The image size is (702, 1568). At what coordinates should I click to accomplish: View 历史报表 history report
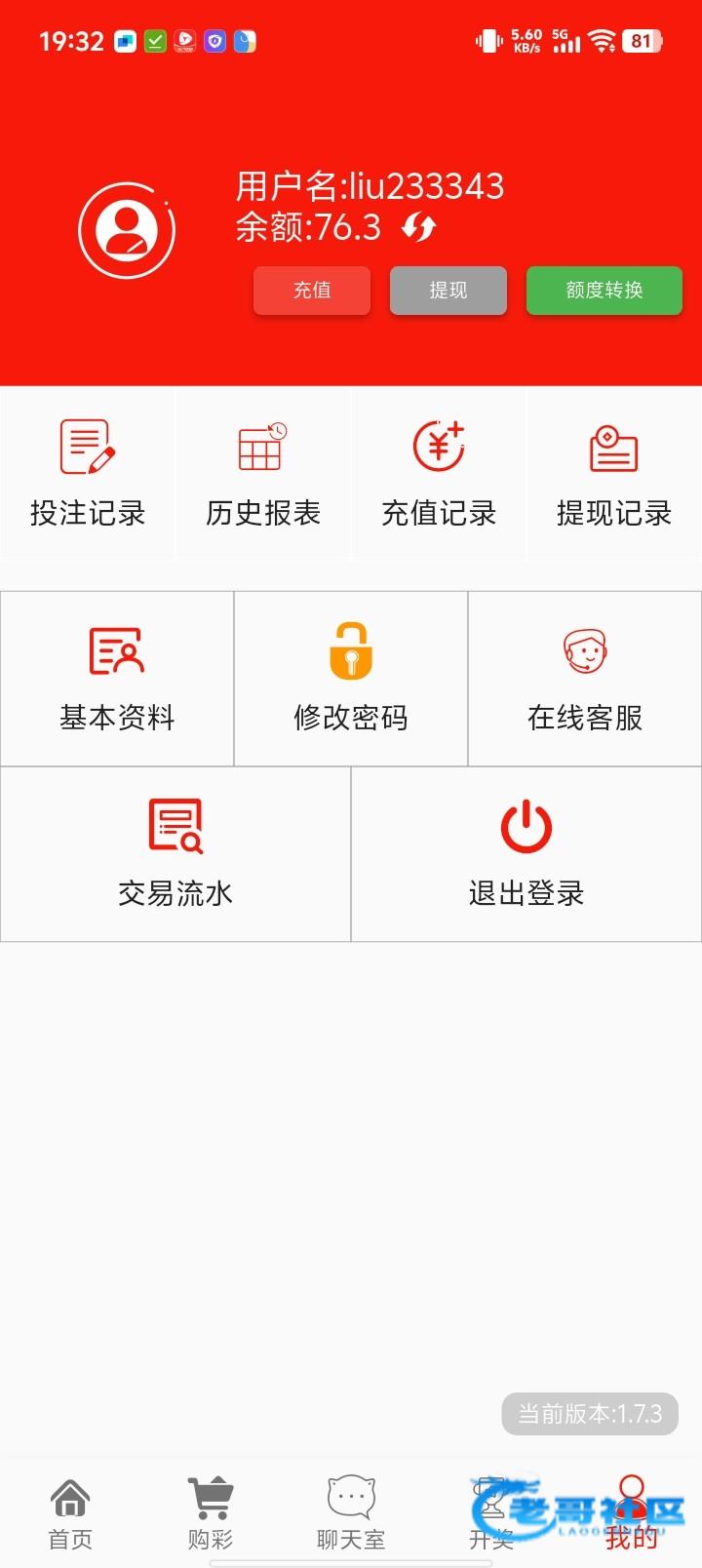pos(263,474)
